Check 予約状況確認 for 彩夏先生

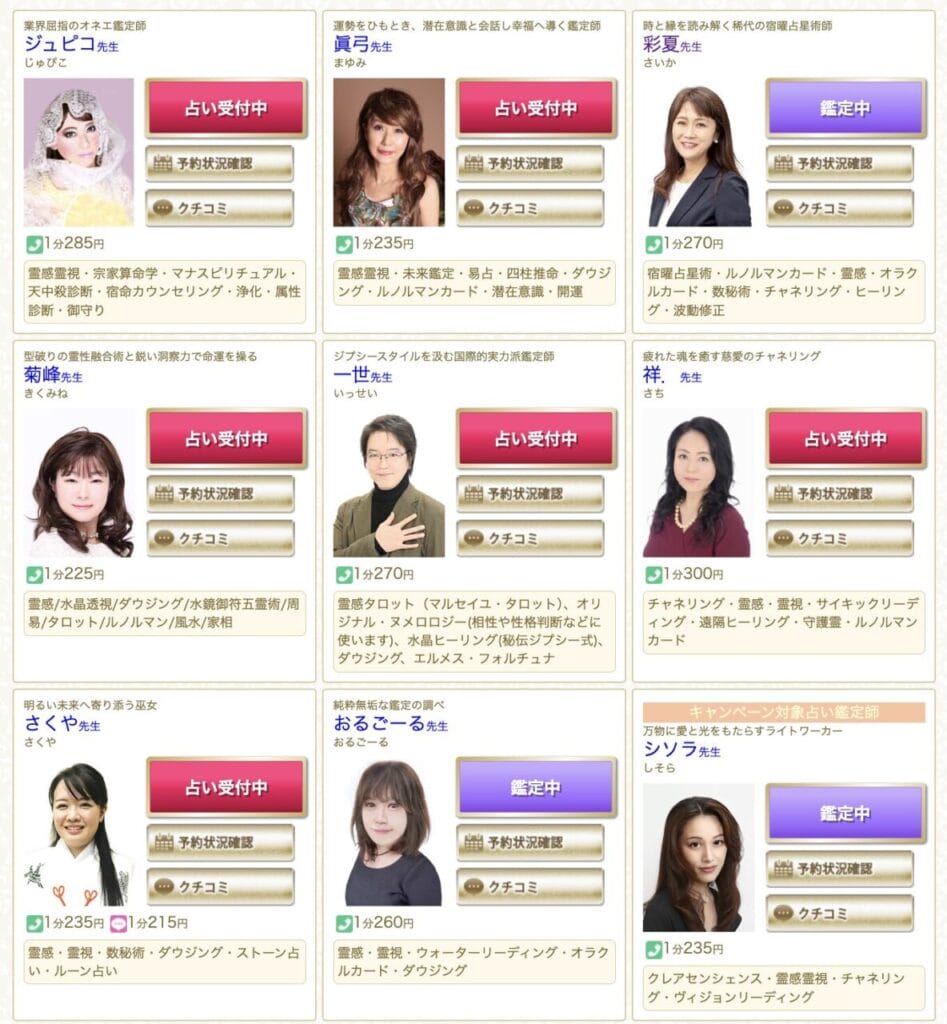point(840,163)
